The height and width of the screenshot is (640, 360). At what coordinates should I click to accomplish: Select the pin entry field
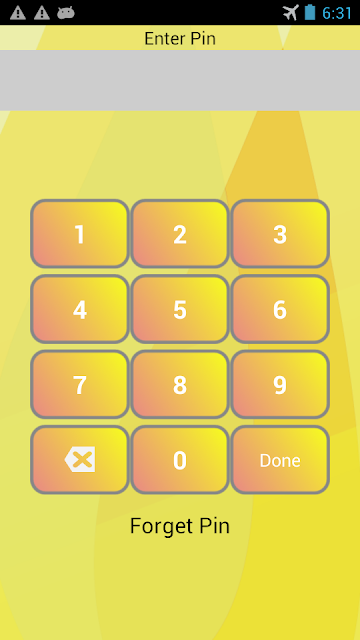pos(180,80)
